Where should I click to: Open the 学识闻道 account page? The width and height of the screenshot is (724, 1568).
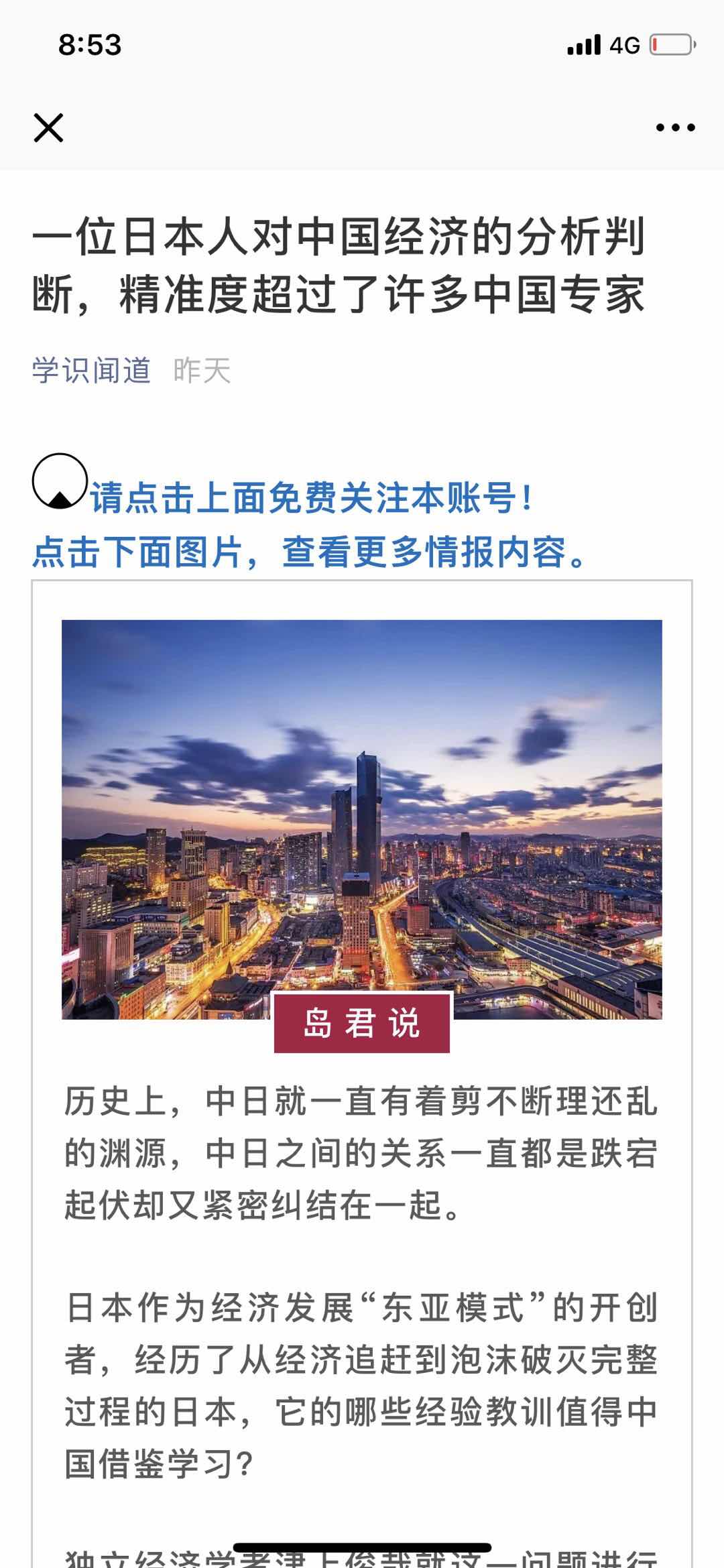pyautogui.click(x=91, y=370)
